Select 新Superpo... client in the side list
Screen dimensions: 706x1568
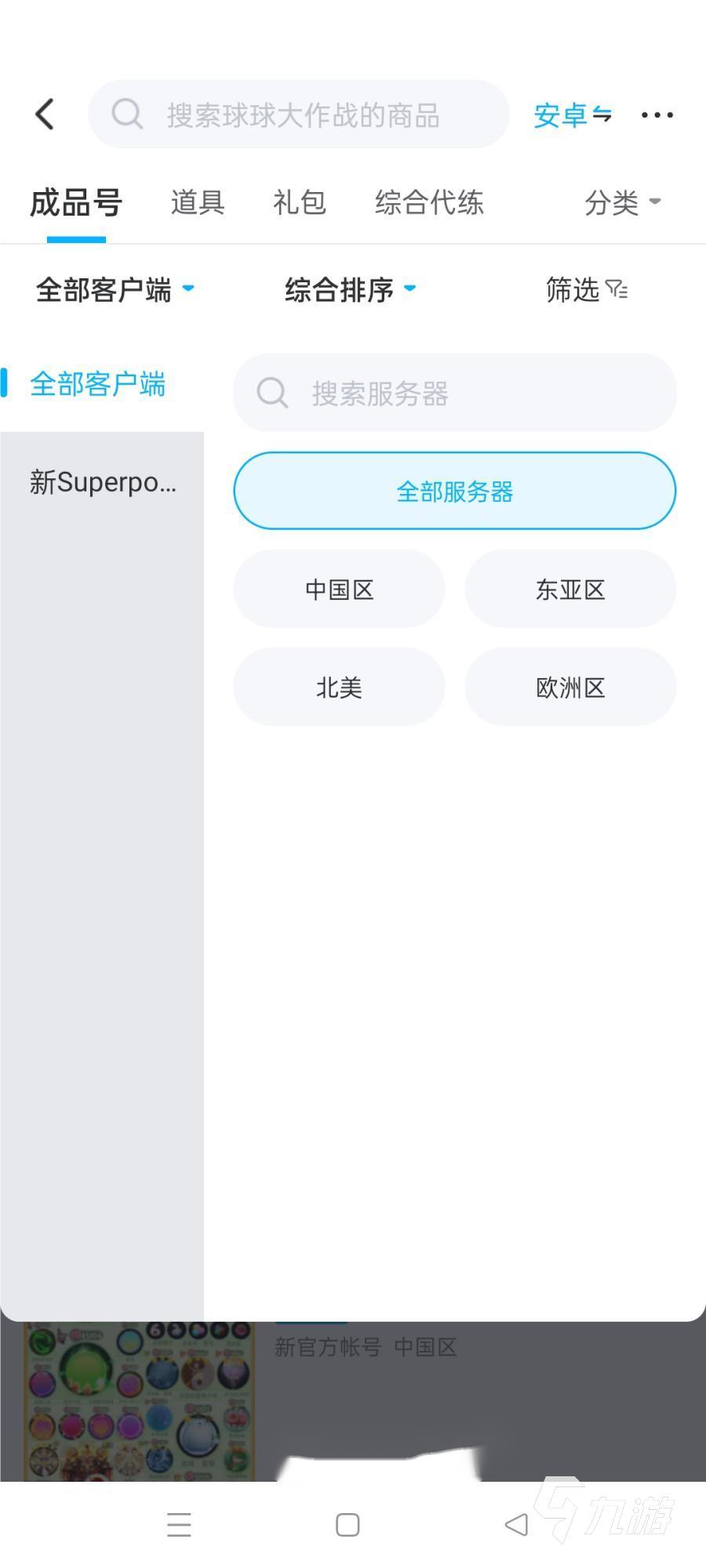coord(102,482)
